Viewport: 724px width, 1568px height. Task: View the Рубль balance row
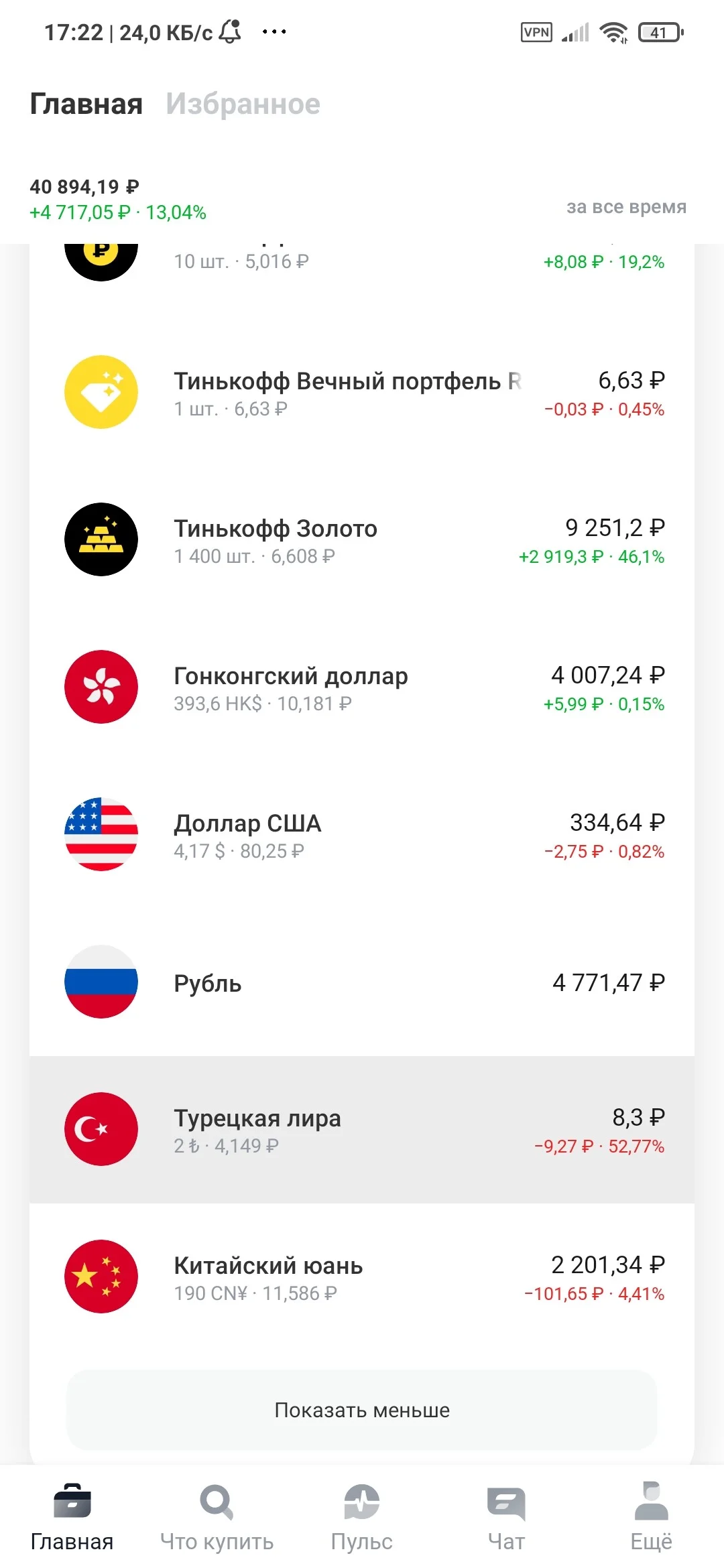pyautogui.click(x=362, y=982)
